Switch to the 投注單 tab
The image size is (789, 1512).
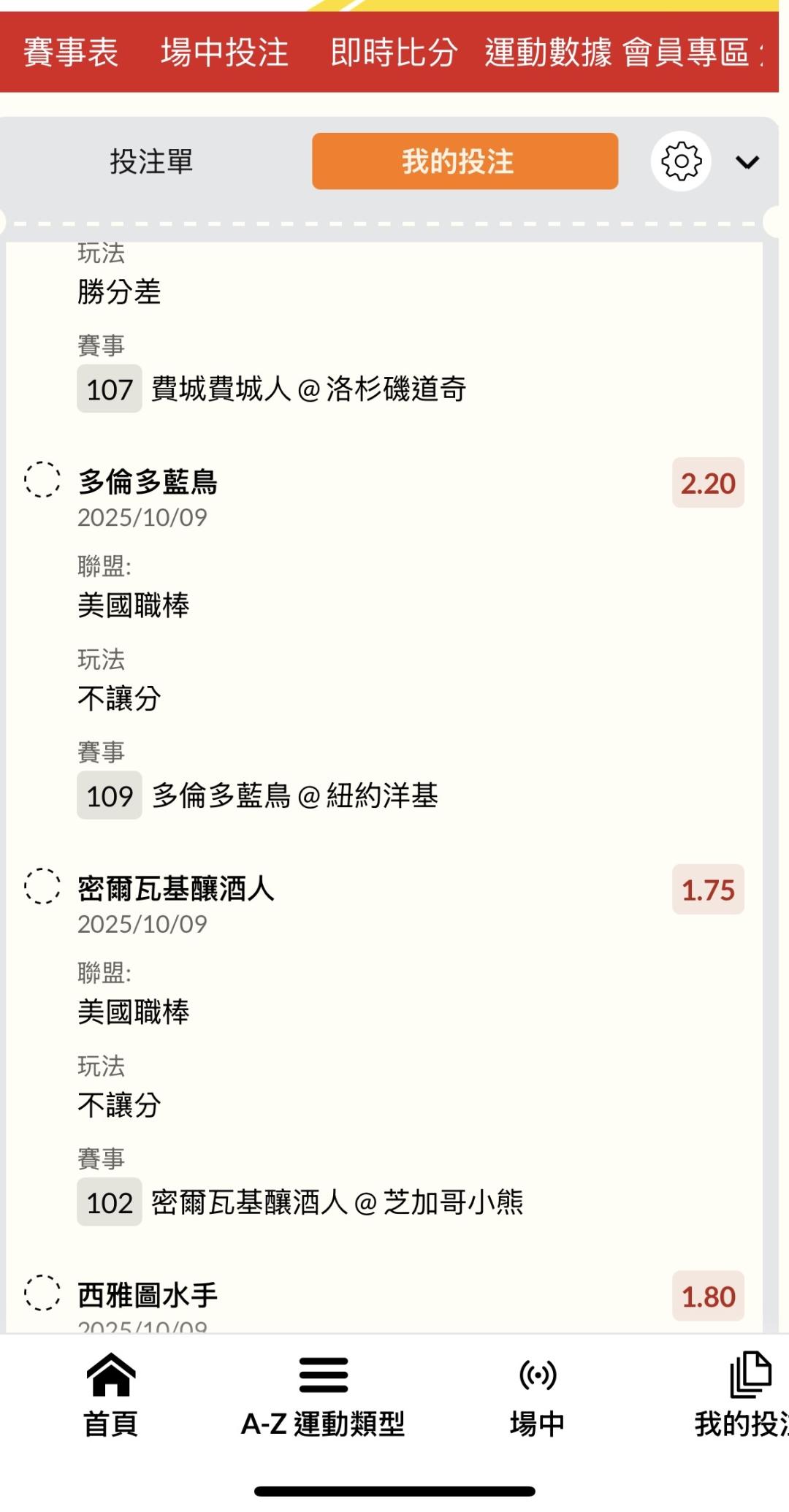[x=151, y=161]
